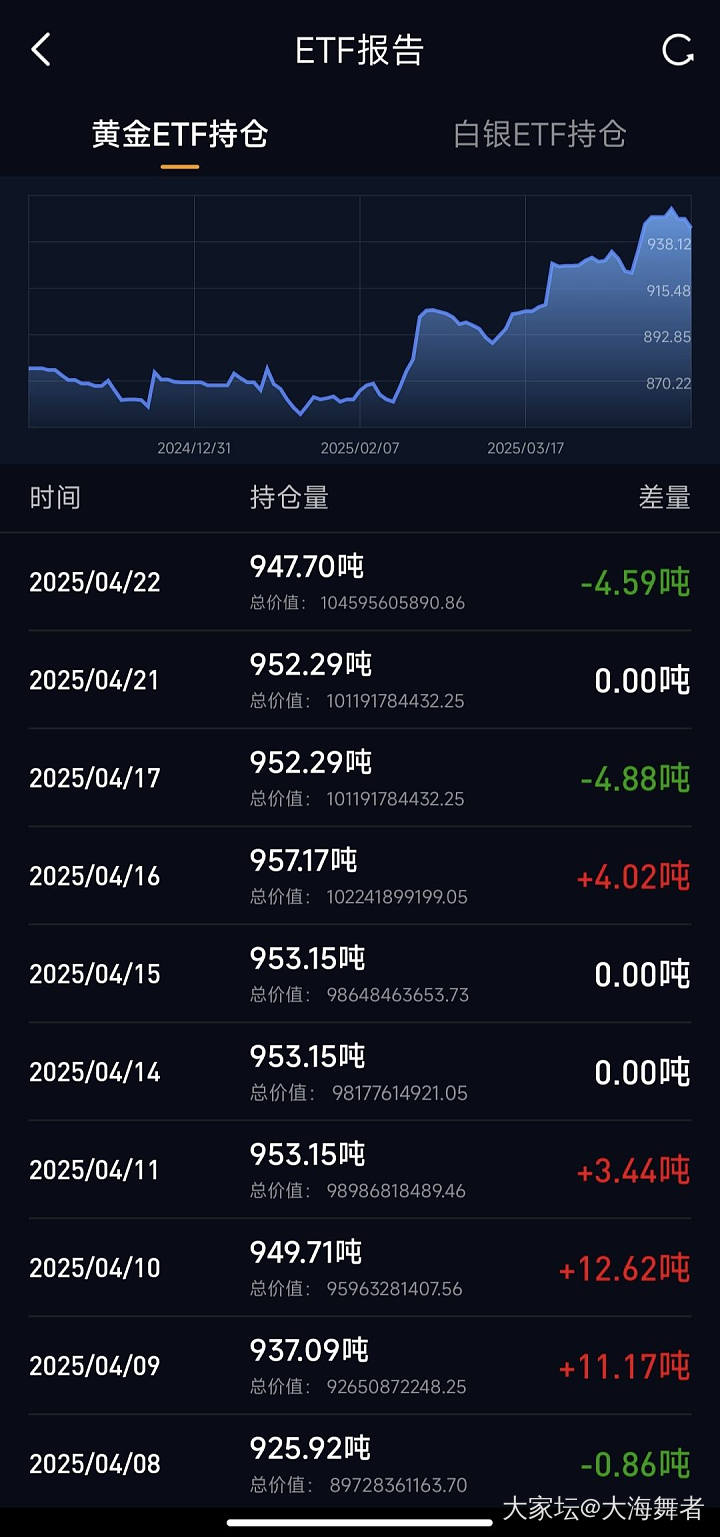
Task: Go back from the ETF报告 page
Action: point(41,50)
